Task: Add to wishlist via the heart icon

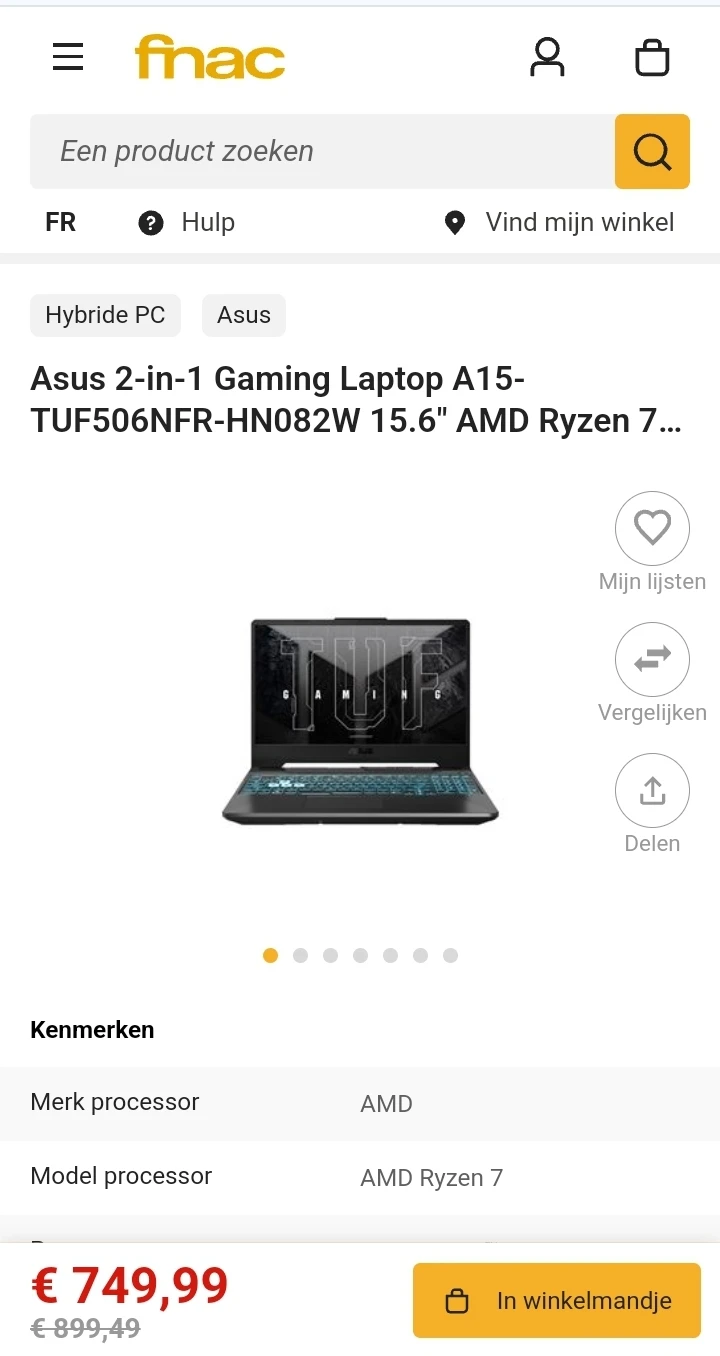Action: tap(652, 527)
